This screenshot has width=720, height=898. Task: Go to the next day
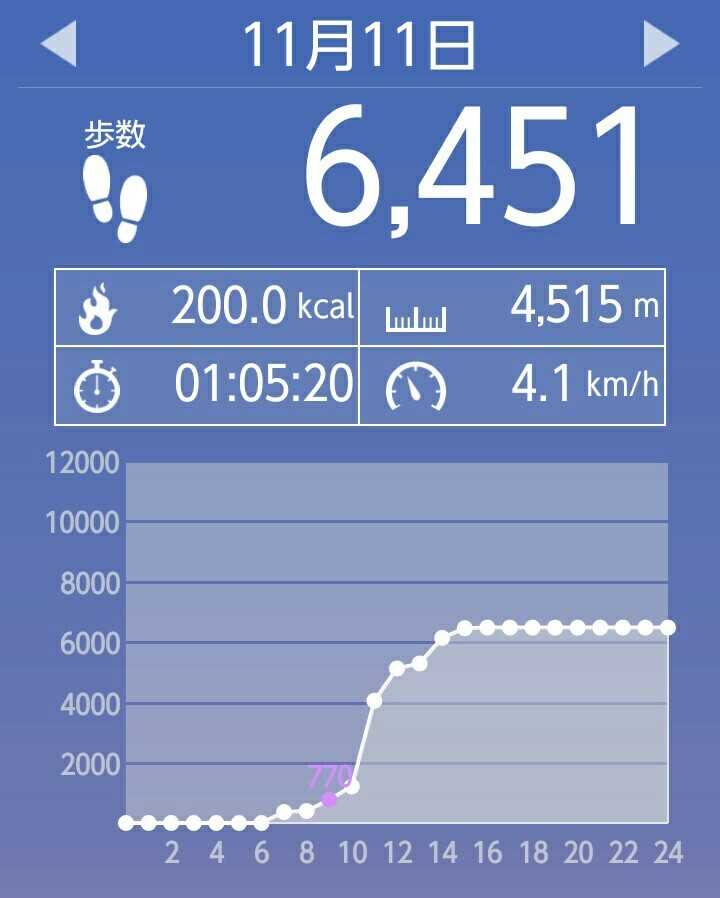pyautogui.click(x=661, y=45)
